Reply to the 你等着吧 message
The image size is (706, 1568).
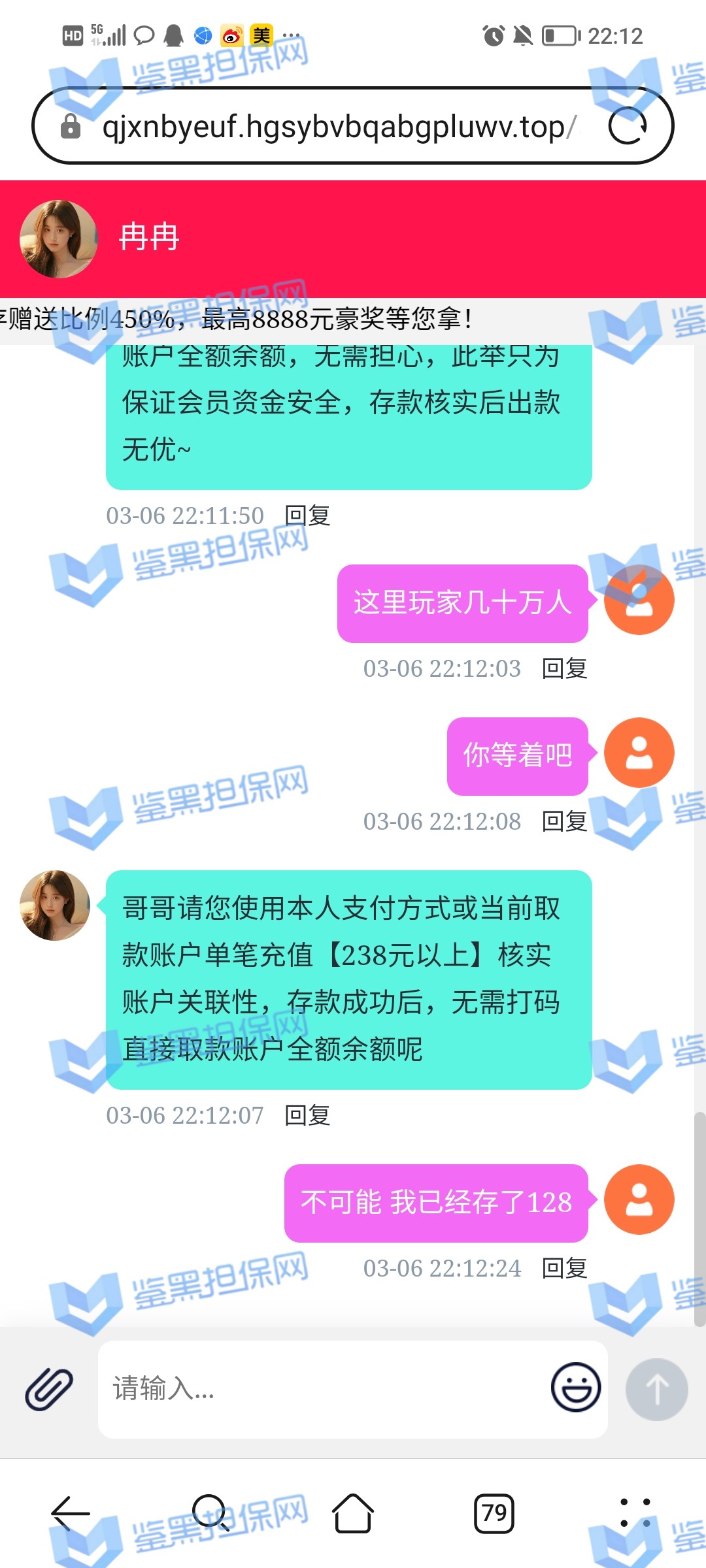click(564, 821)
